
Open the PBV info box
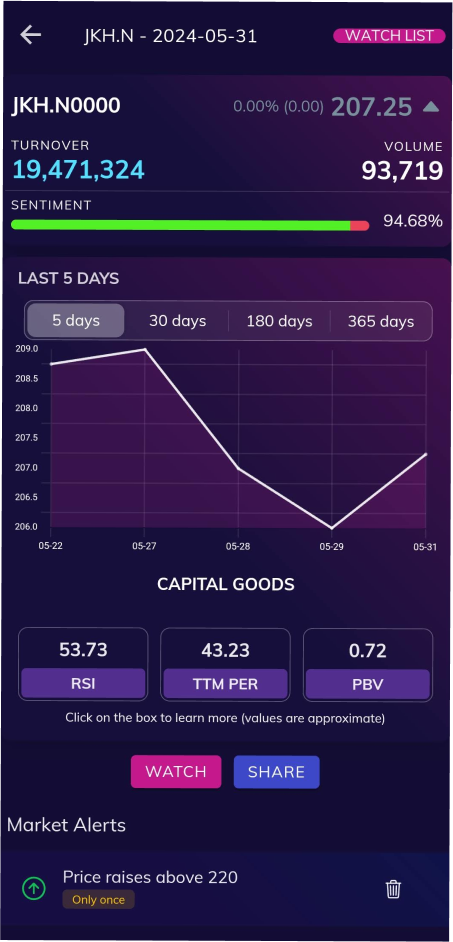[x=368, y=664]
